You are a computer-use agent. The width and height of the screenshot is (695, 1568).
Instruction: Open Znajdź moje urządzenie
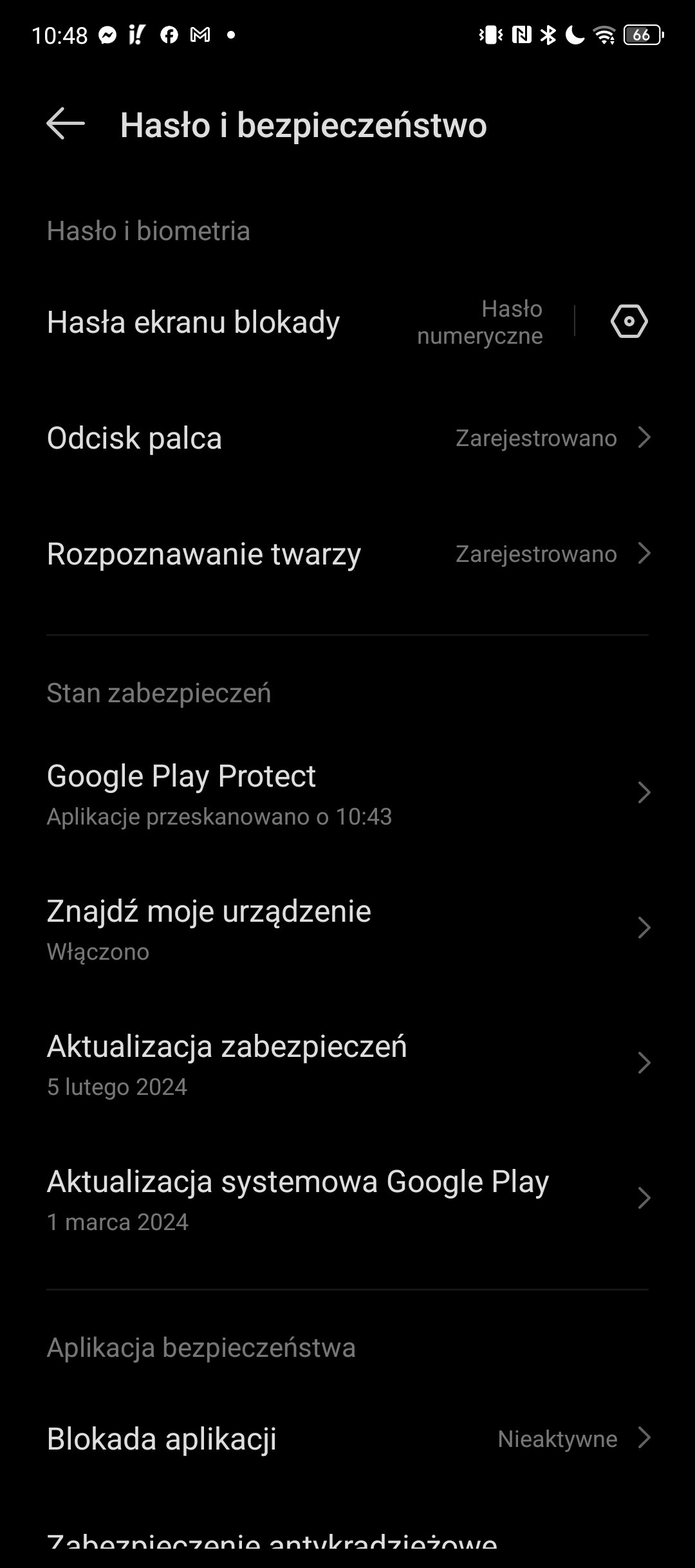point(347,928)
